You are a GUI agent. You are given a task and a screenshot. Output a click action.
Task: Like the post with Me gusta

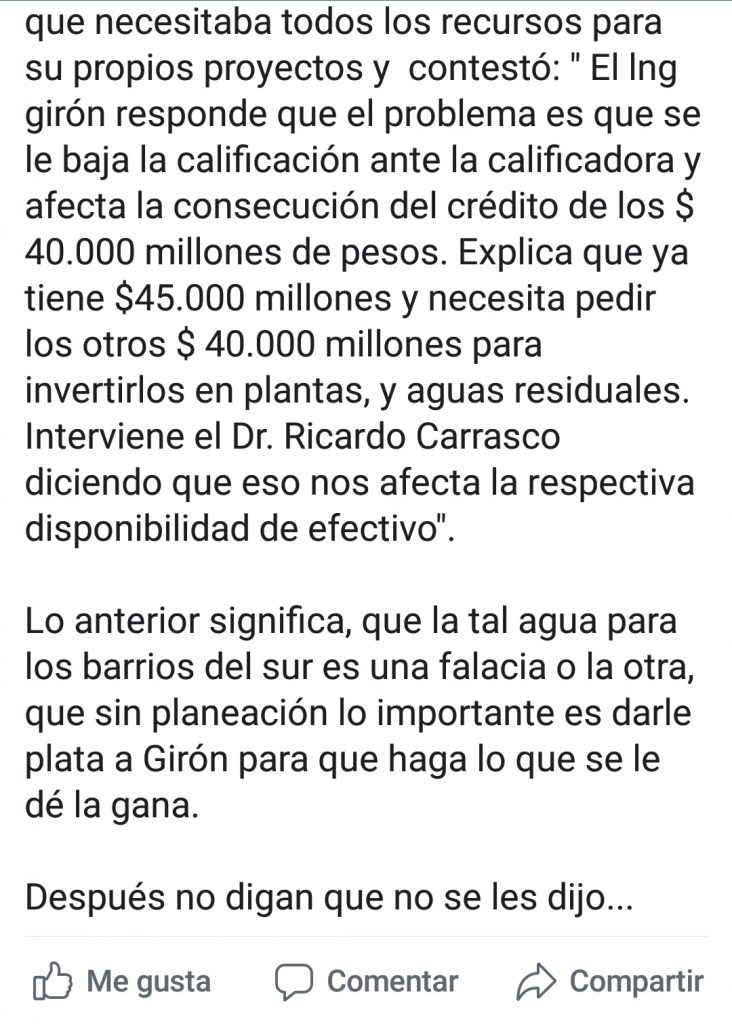click(x=122, y=982)
